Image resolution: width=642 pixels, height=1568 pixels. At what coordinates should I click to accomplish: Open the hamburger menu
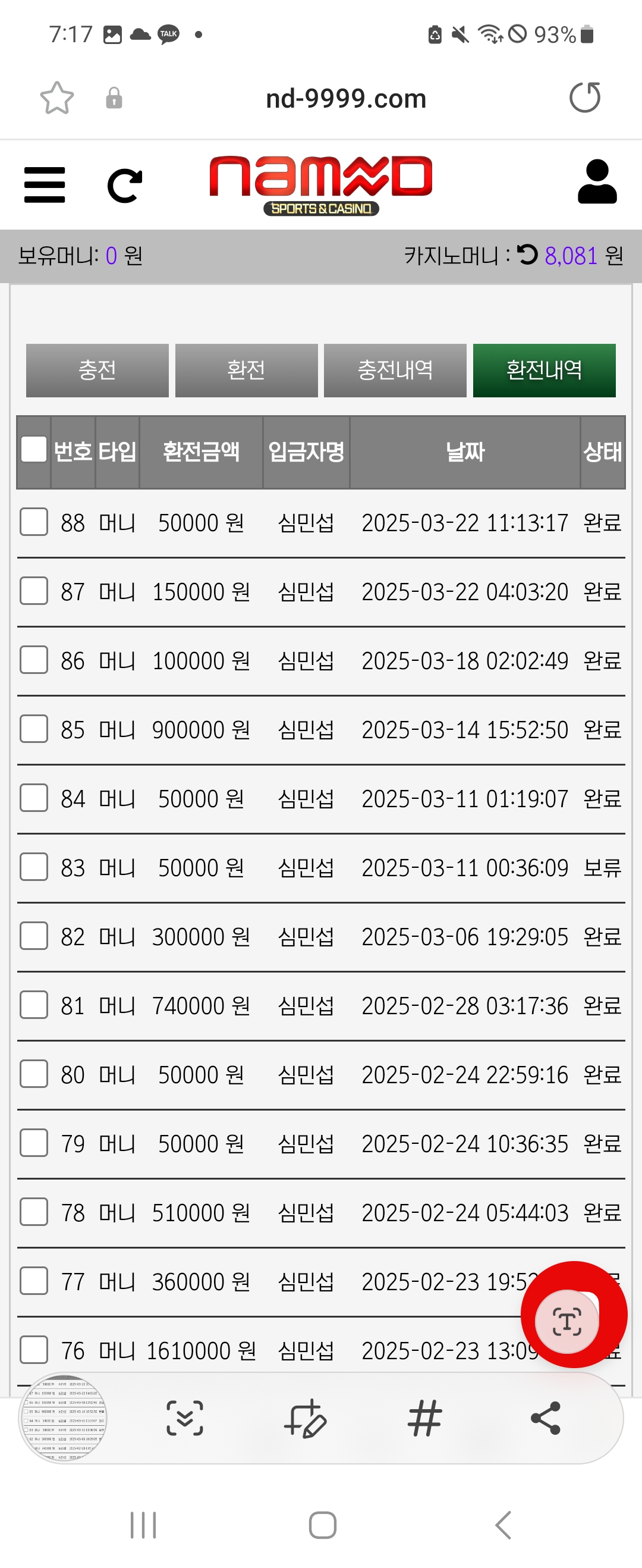[45, 184]
